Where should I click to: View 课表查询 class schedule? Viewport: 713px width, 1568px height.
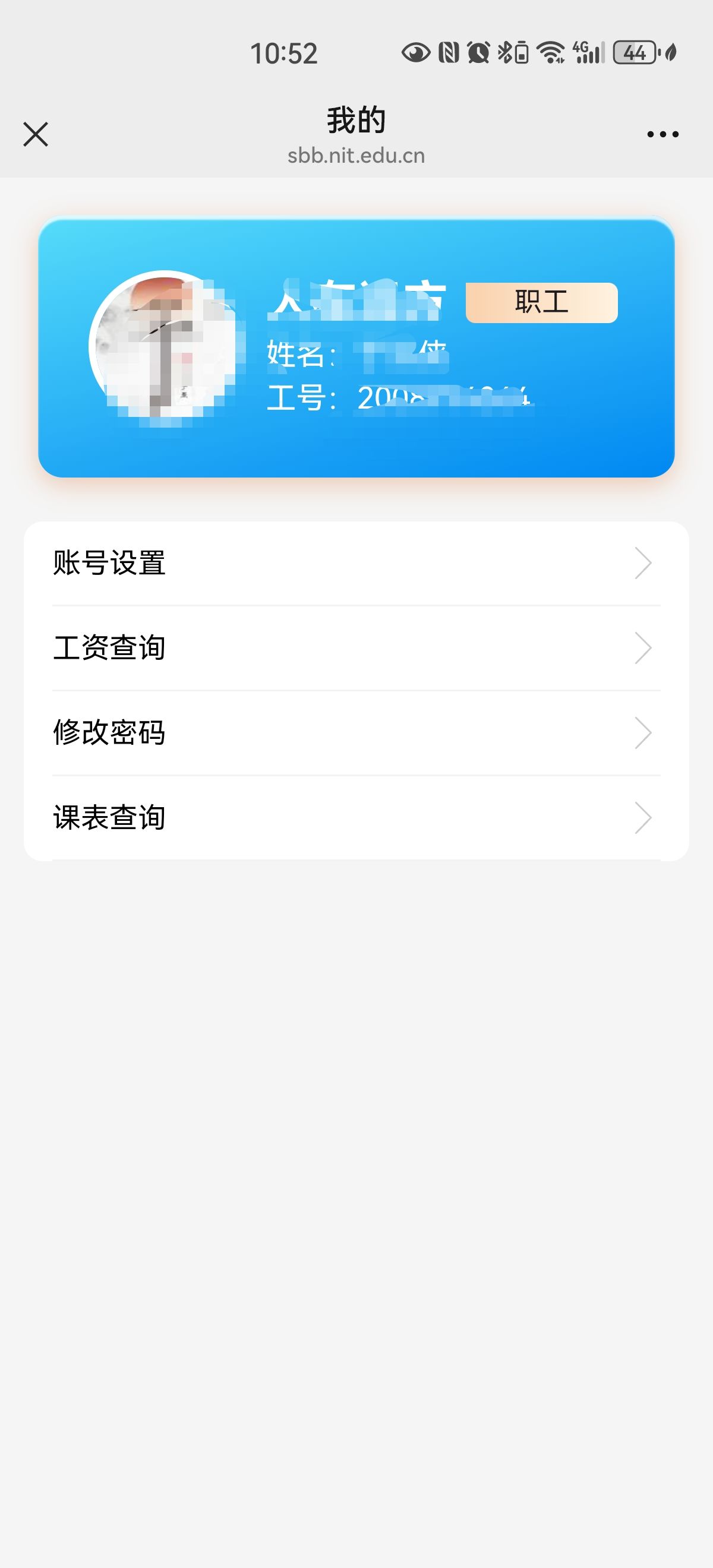(x=355, y=817)
